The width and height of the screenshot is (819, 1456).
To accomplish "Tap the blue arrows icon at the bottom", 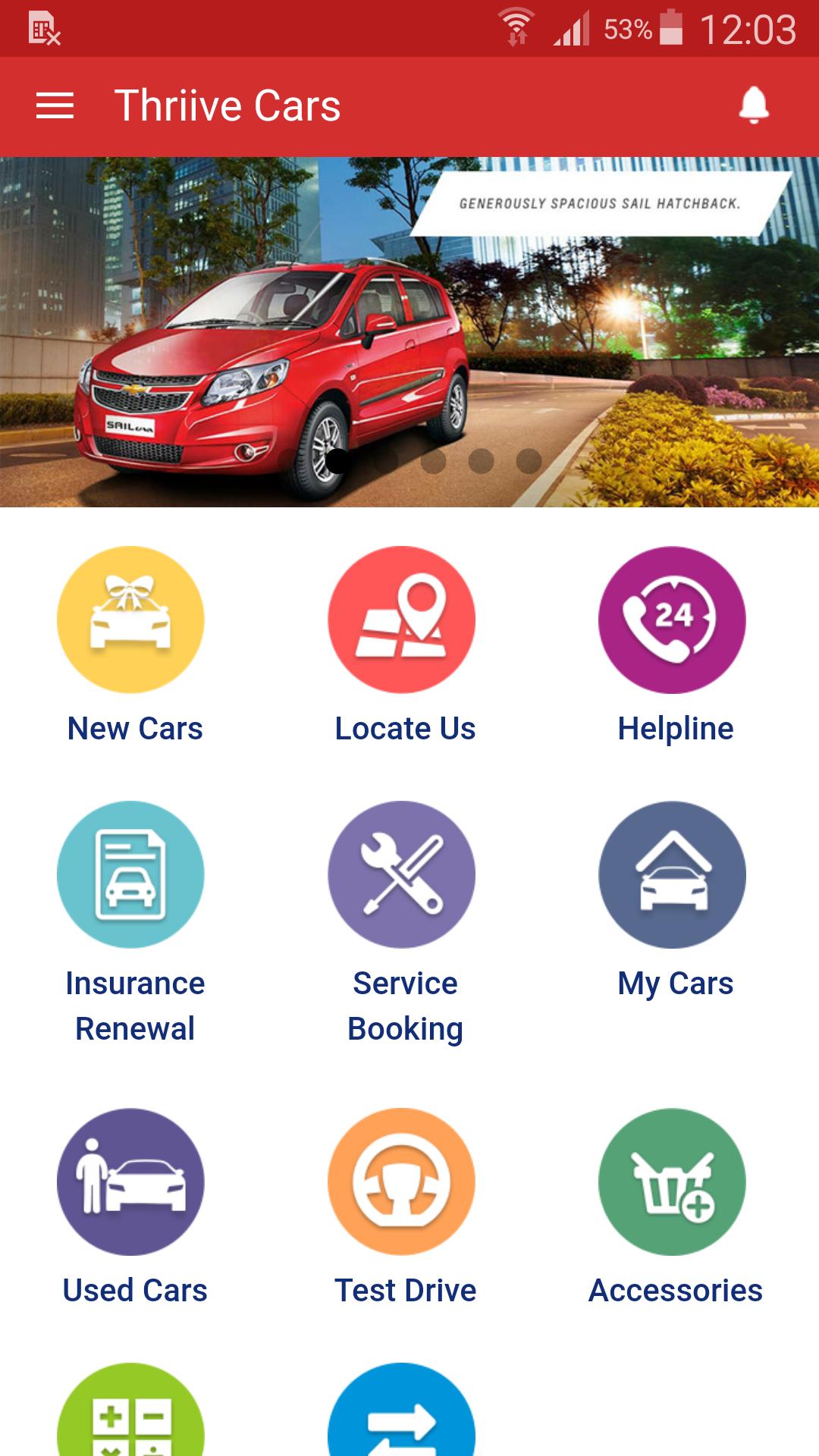I will tap(402, 1426).
